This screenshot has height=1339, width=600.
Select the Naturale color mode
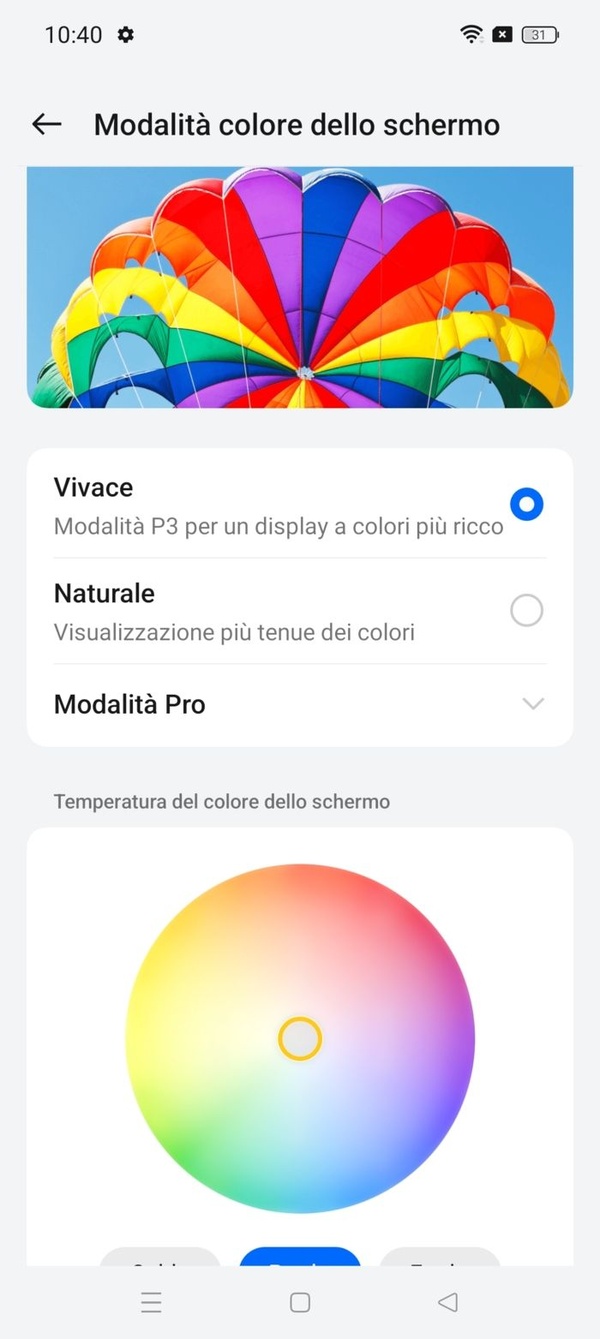point(526,610)
